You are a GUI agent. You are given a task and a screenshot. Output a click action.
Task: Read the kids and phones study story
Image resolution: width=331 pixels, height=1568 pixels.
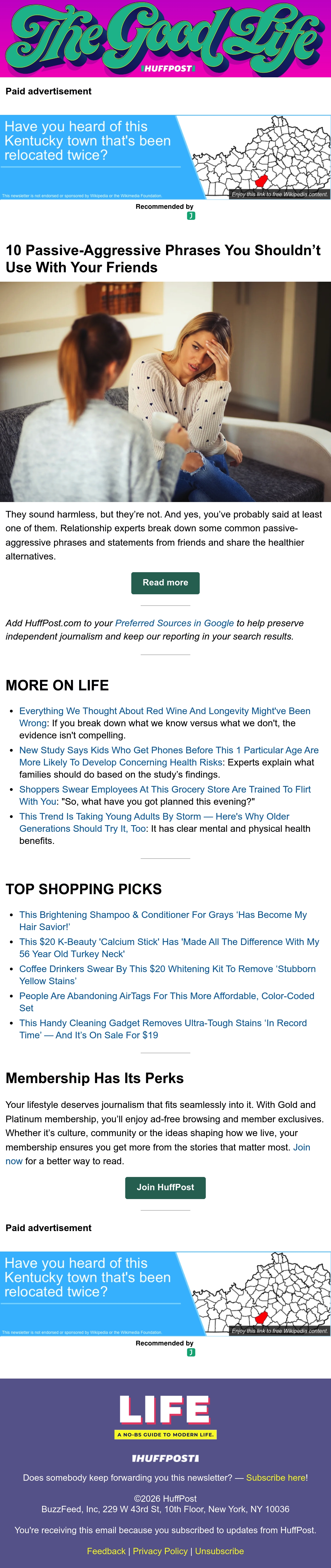point(169,756)
